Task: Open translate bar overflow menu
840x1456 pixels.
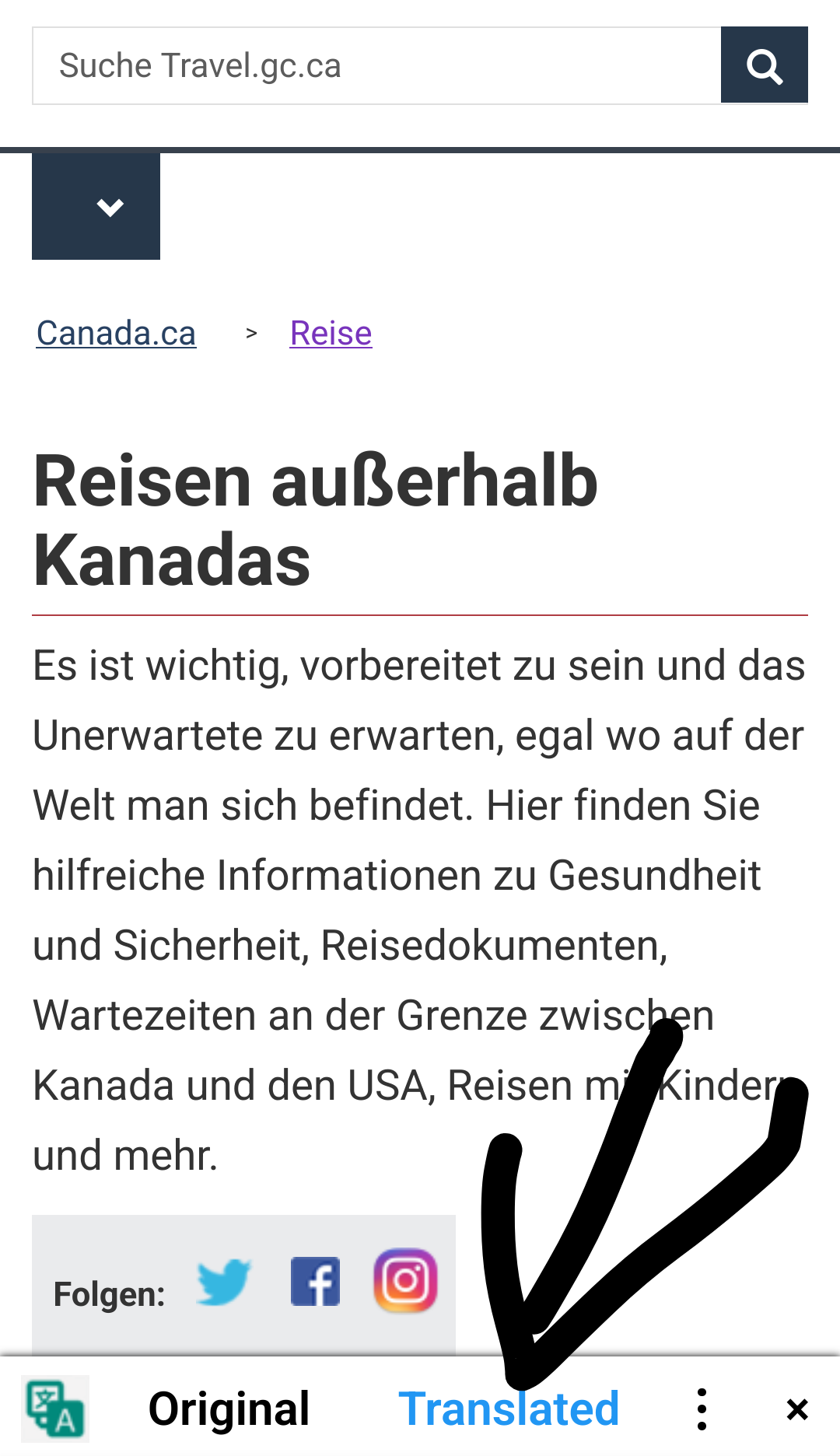Action: click(x=702, y=1409)
